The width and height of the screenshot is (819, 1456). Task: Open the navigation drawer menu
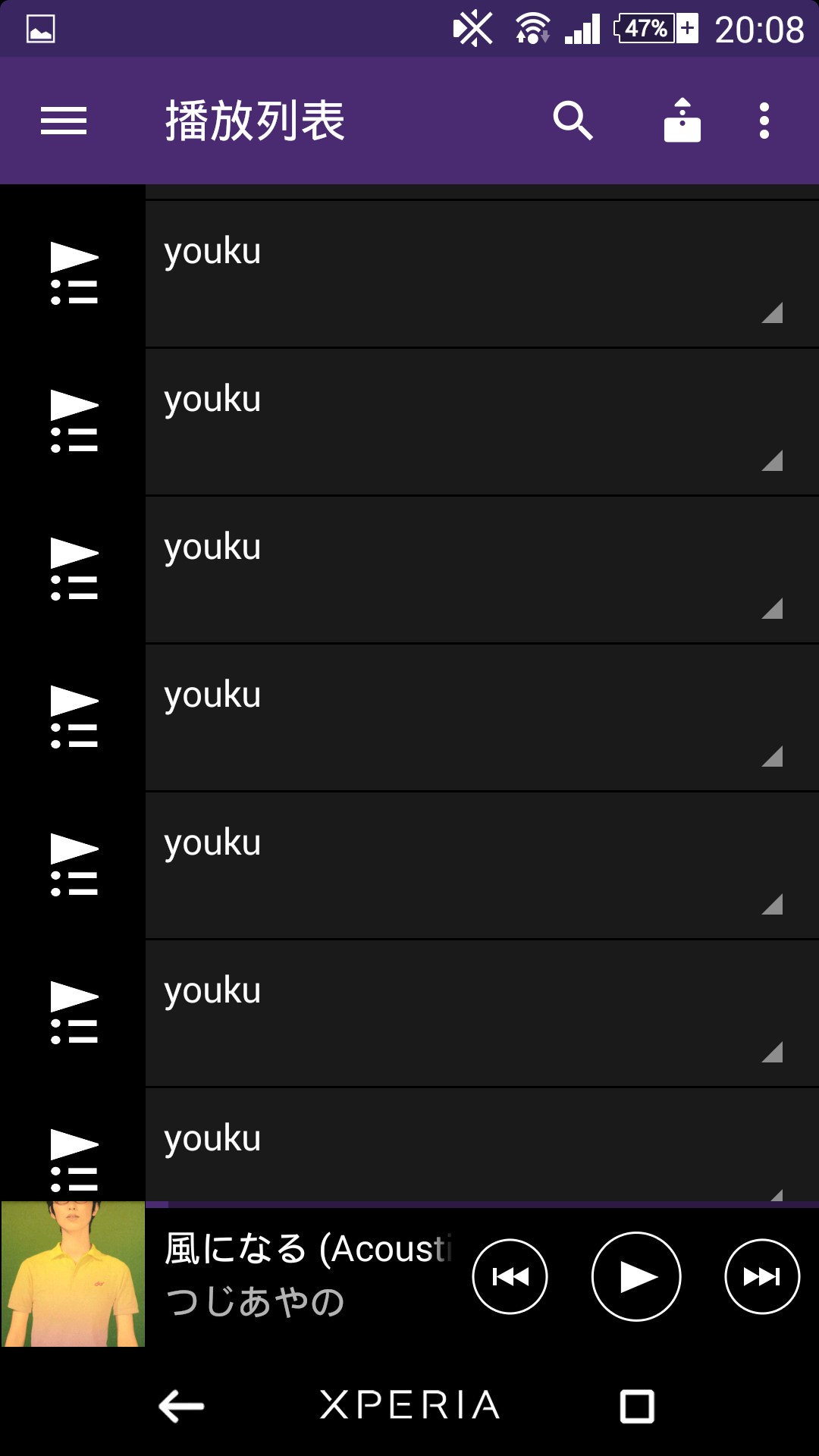click(64, 121)
